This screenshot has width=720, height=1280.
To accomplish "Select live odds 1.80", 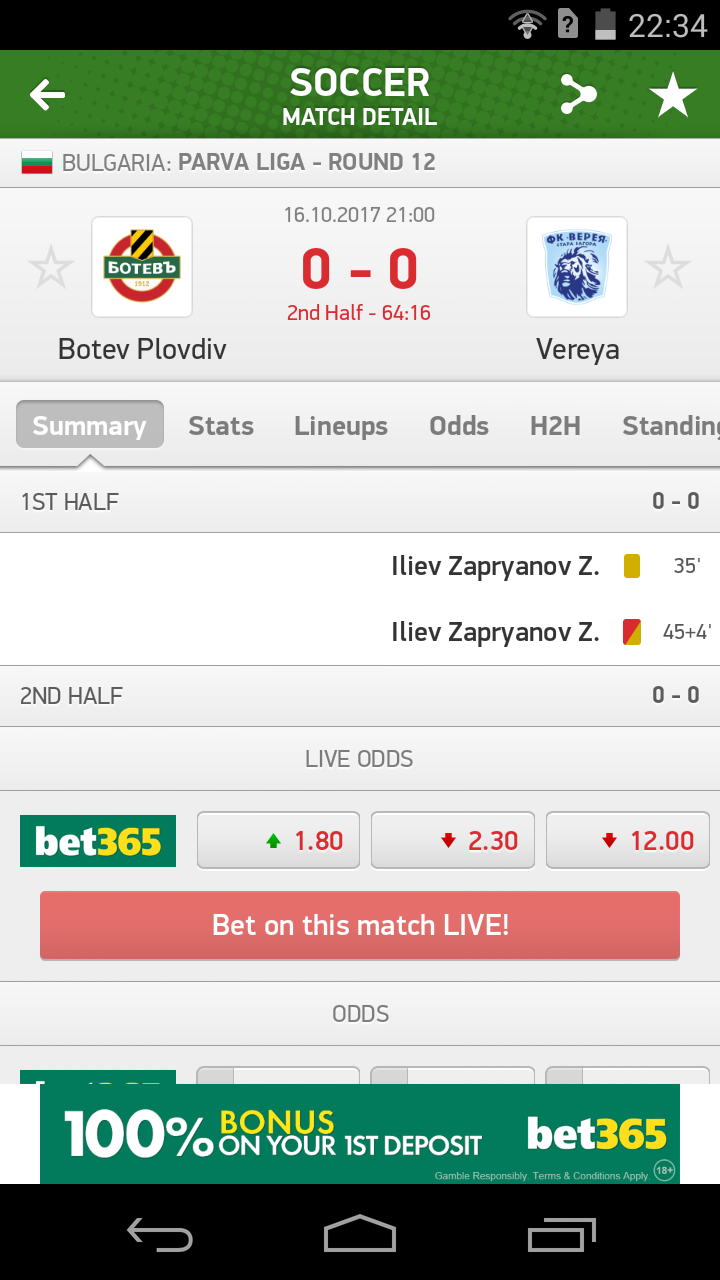I will [x=279, y=840].
